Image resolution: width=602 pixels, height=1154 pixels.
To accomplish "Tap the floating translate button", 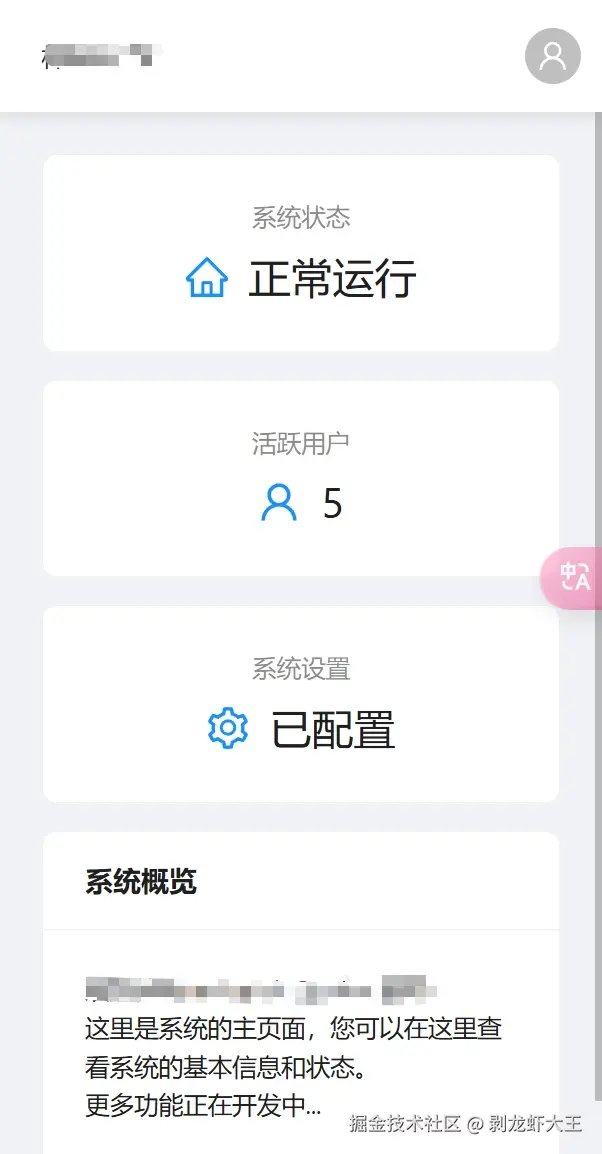I will tap(573, 578).
